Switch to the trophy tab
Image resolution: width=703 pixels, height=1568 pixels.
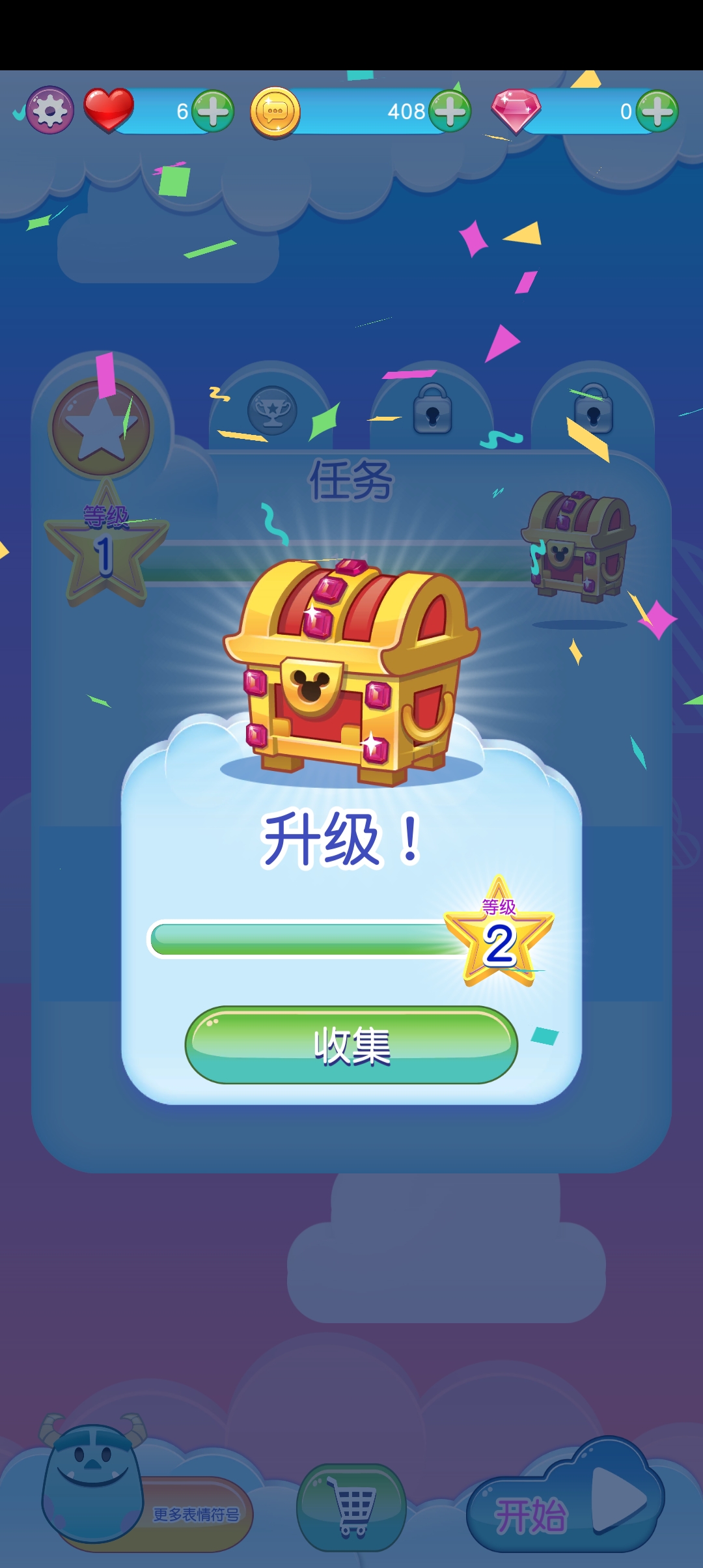click(x=272, y=411)
